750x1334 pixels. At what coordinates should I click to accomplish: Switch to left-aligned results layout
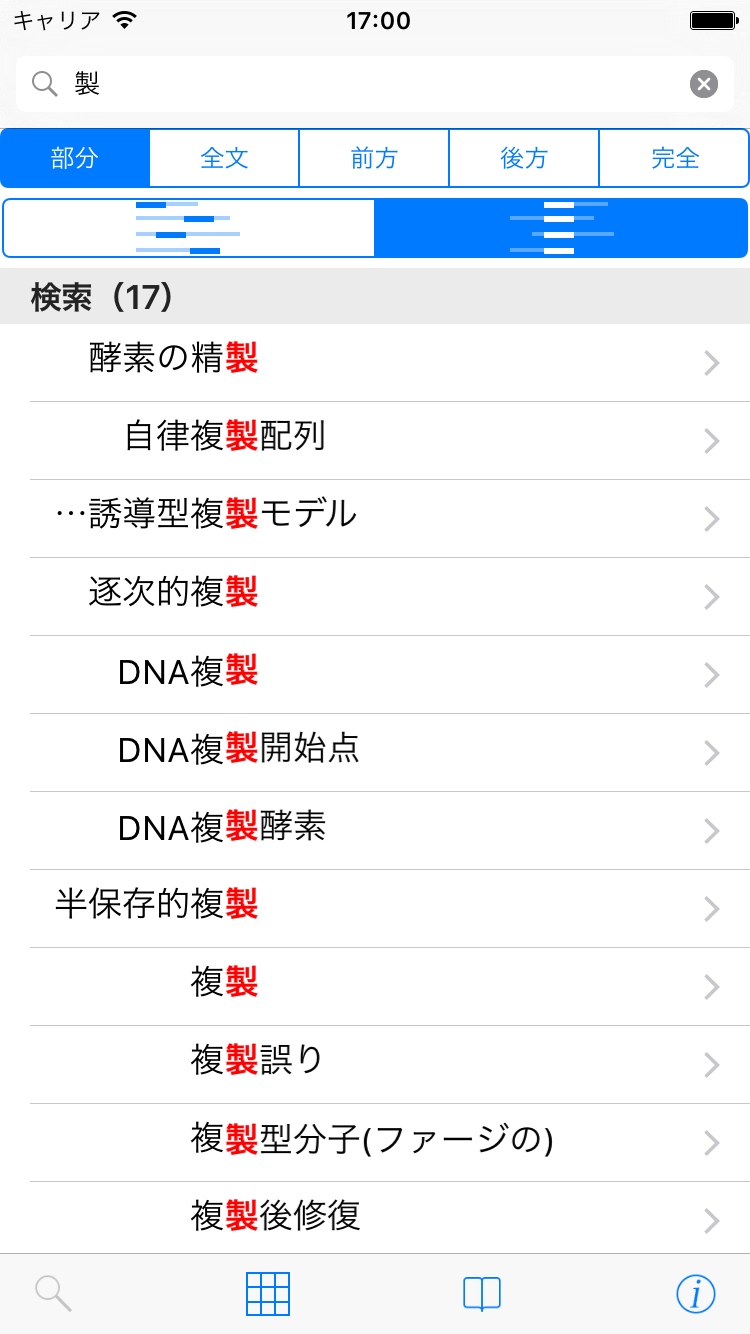tap(189, 228)
